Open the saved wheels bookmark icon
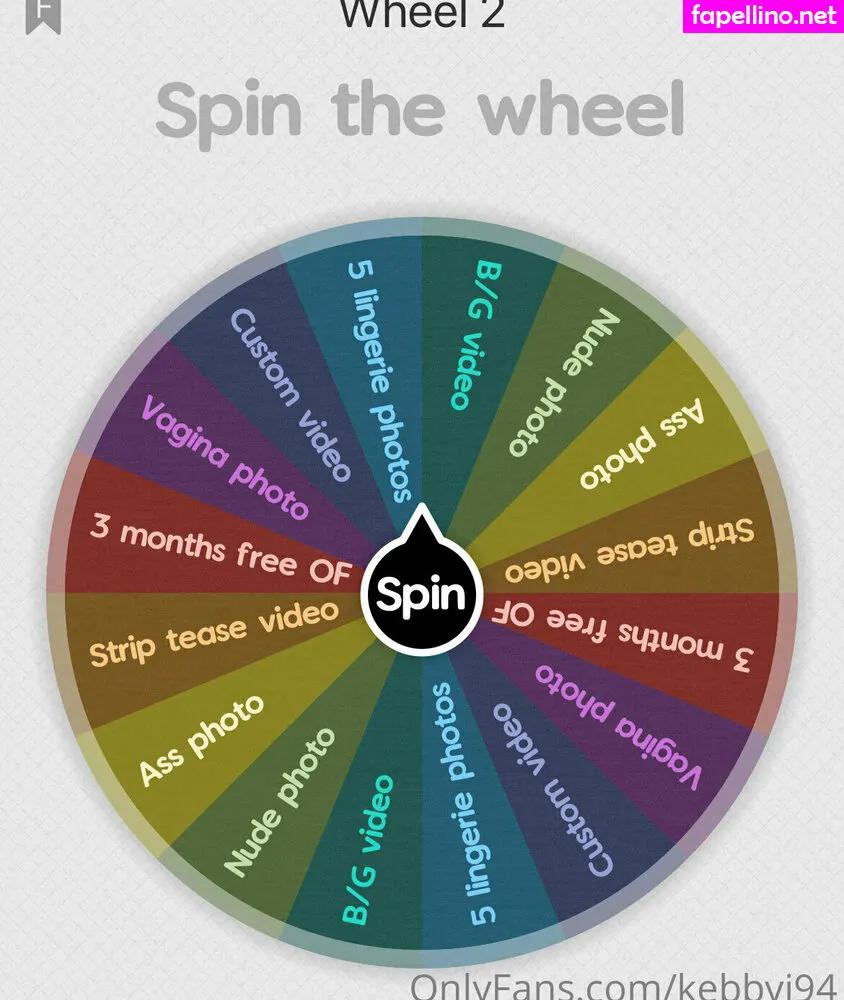This screenshot has height=1000, width=844. pyautogui.click(x=43, y=13)
